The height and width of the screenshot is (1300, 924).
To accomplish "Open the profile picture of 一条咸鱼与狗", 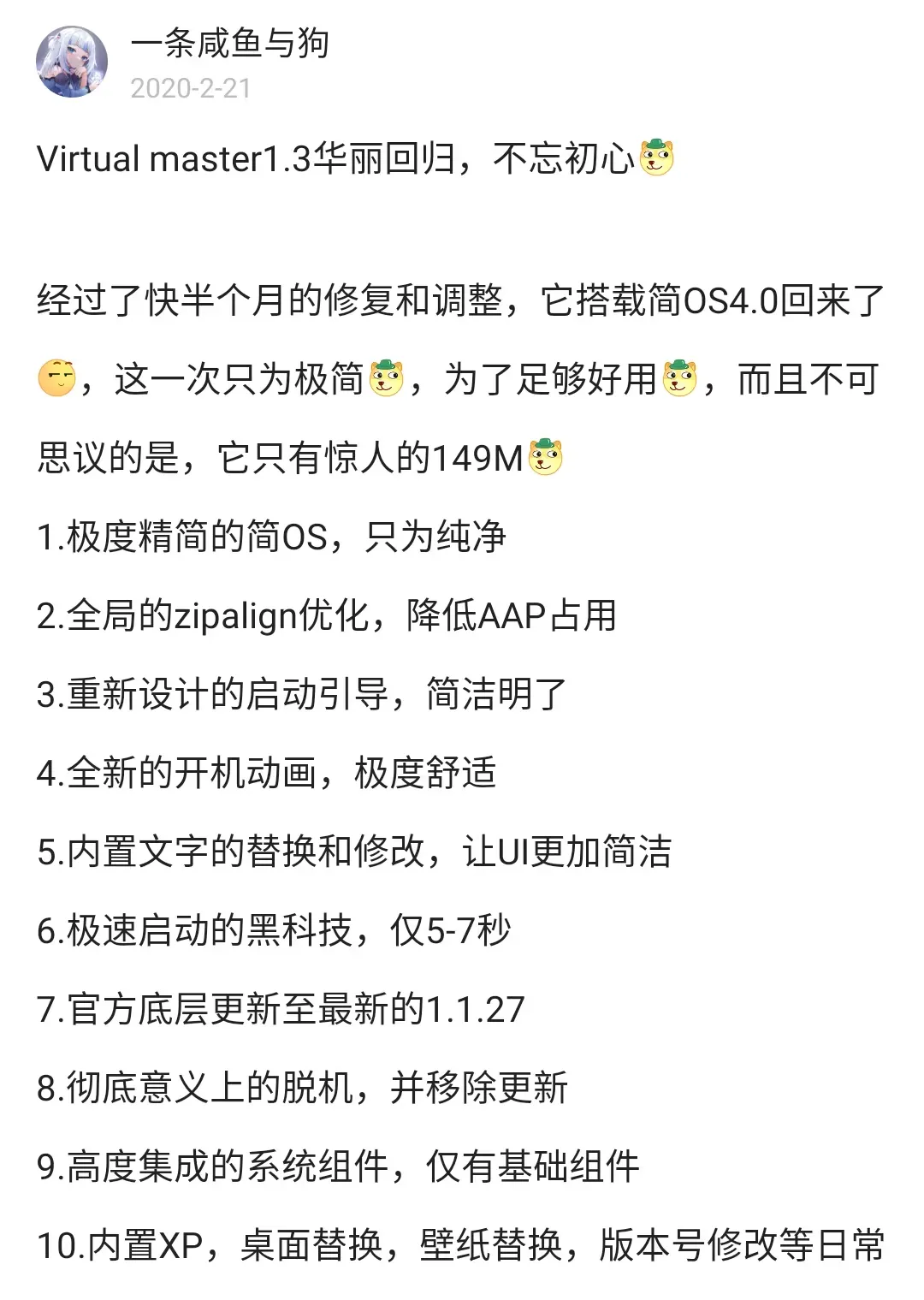I will pyautogui.click(x=71, y=62).
